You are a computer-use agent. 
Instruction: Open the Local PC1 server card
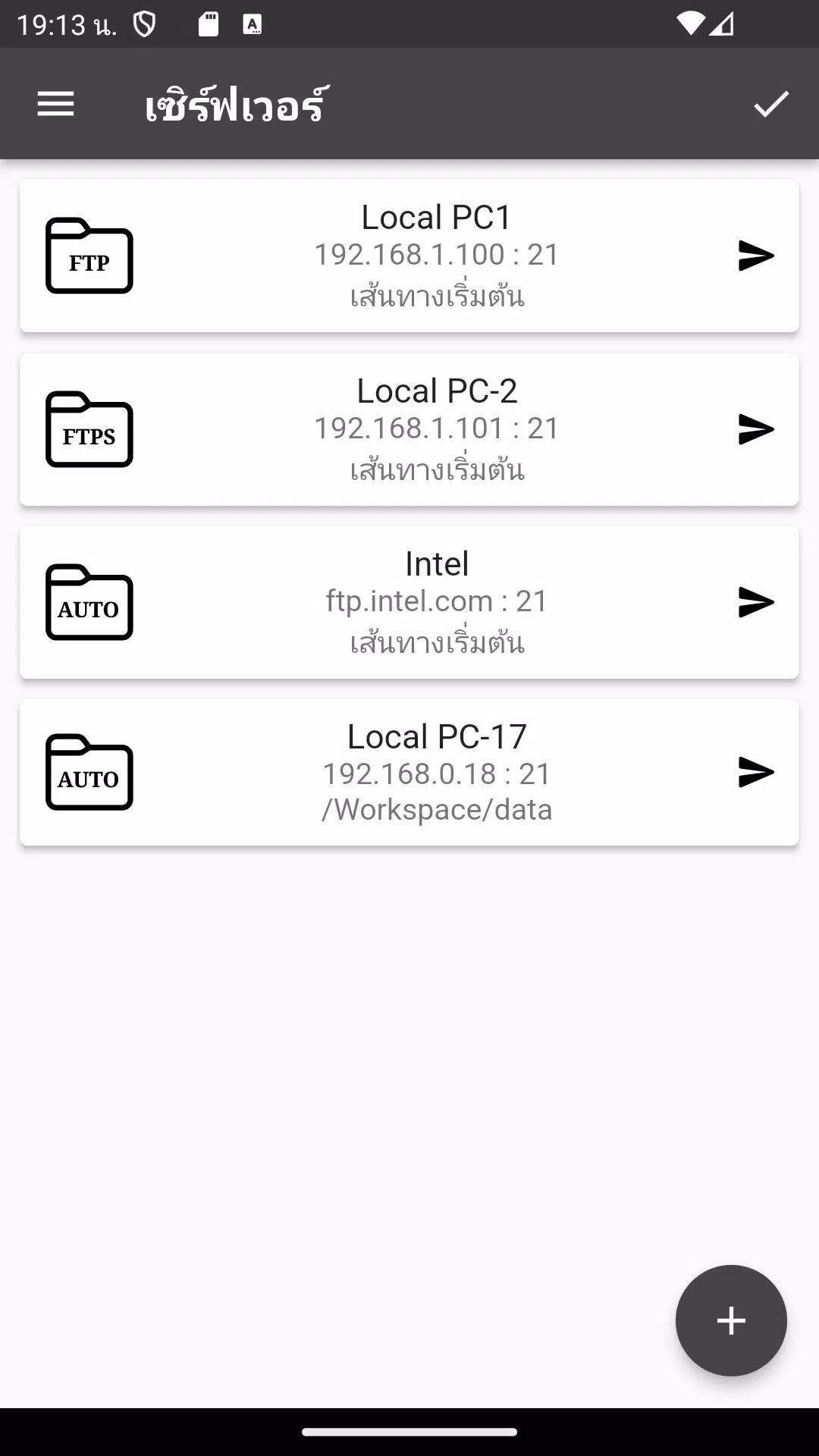(409, 256)
